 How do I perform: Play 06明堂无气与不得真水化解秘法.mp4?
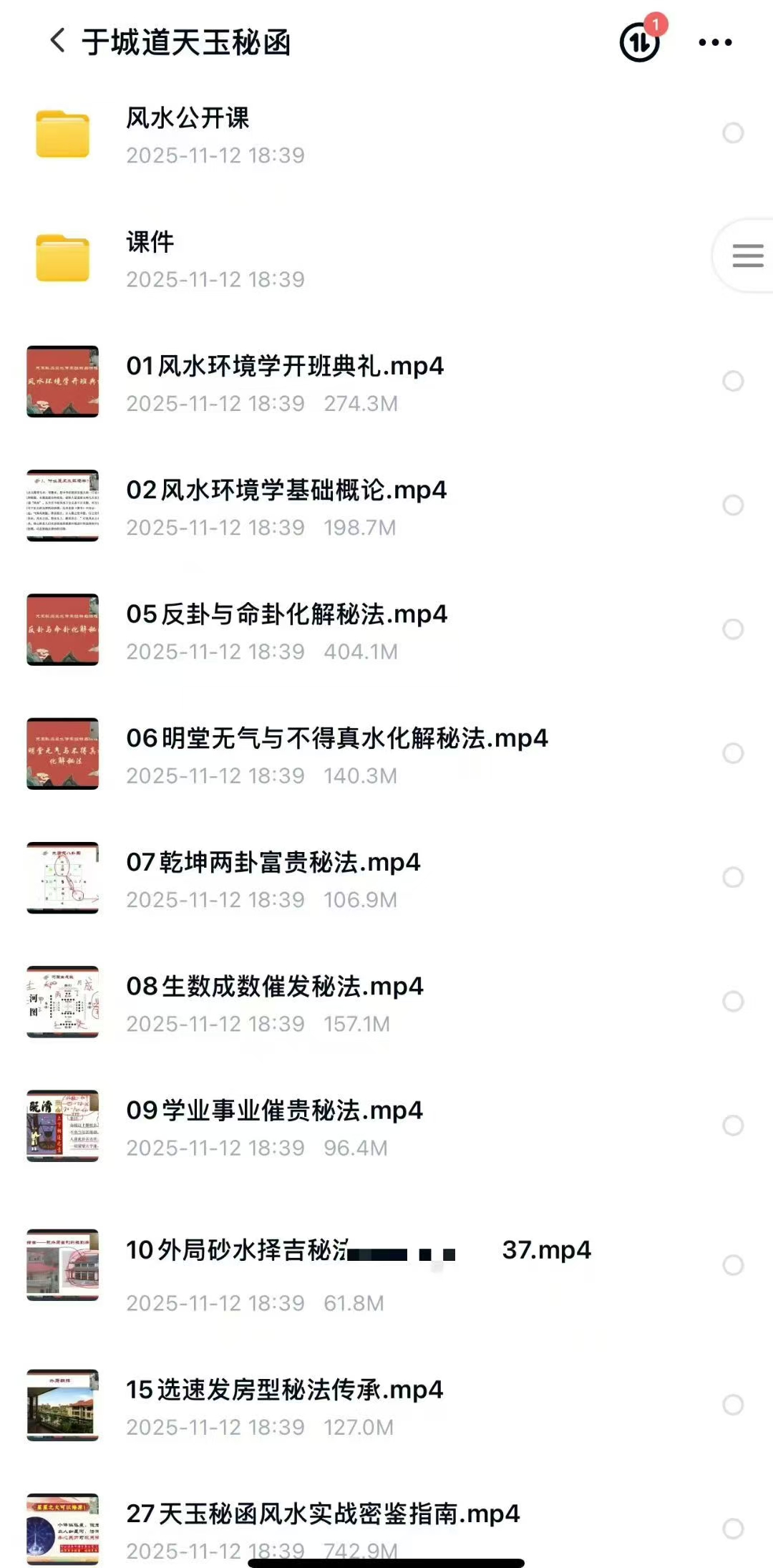coord(336,738)
